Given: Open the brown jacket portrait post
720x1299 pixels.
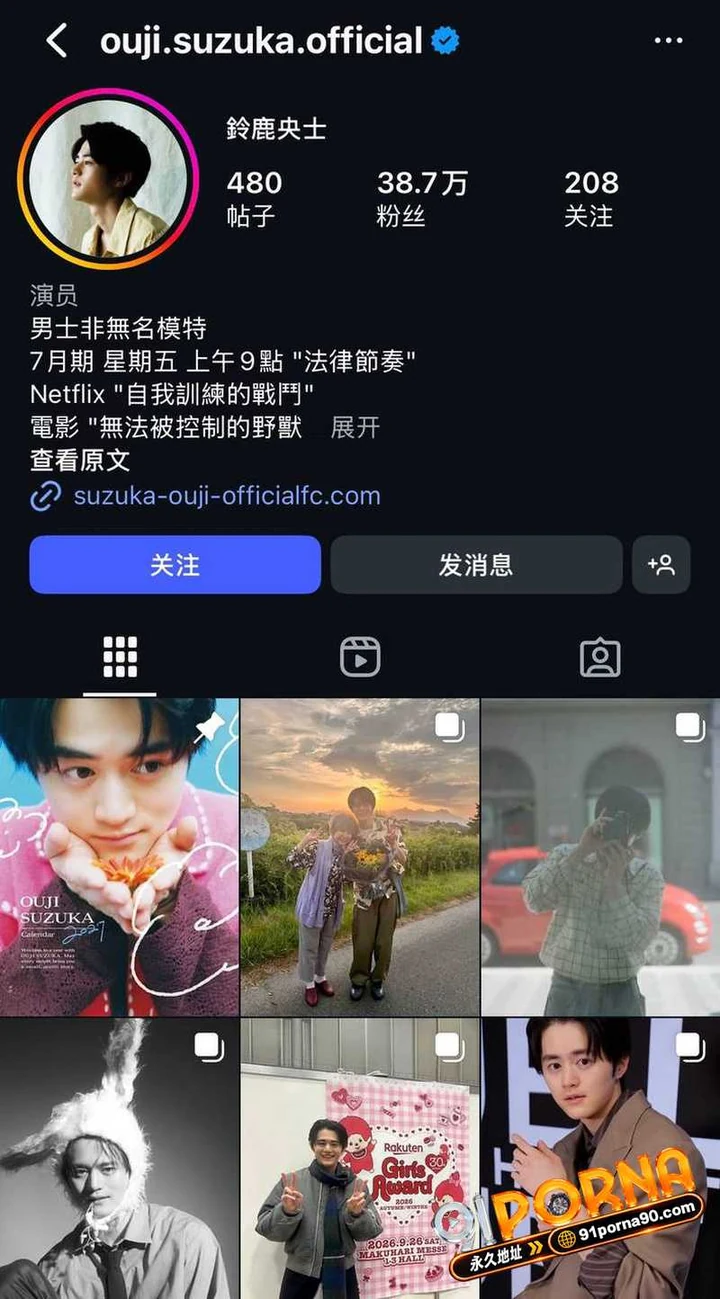Looking at the screenshot, I should [601, 1159].
